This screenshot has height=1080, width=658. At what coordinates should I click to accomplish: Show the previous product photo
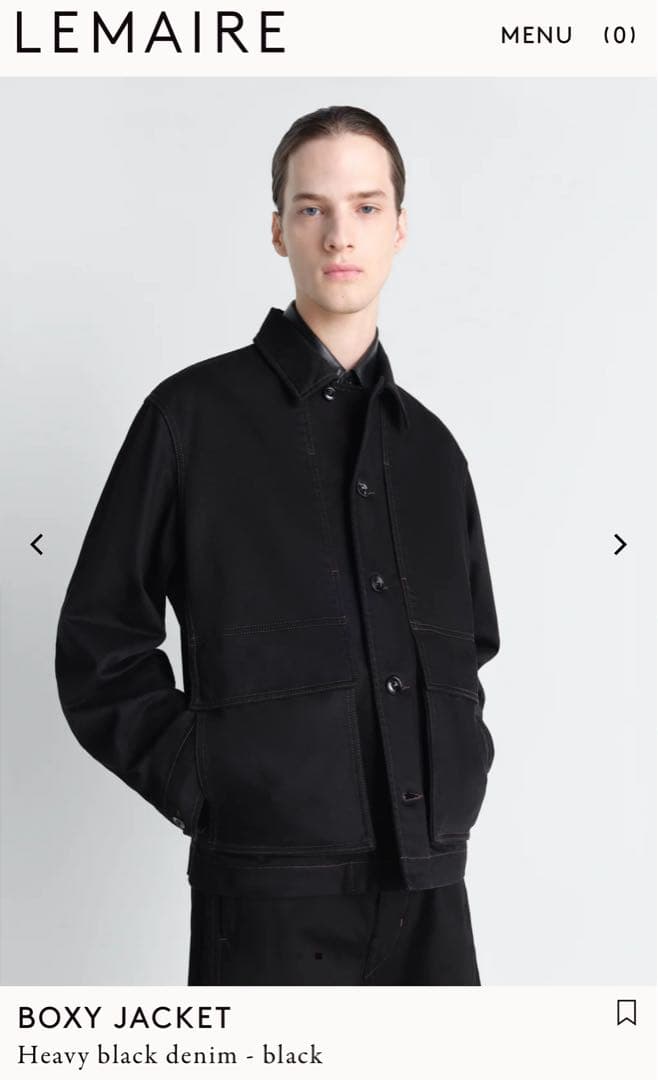tap(37, 544)
